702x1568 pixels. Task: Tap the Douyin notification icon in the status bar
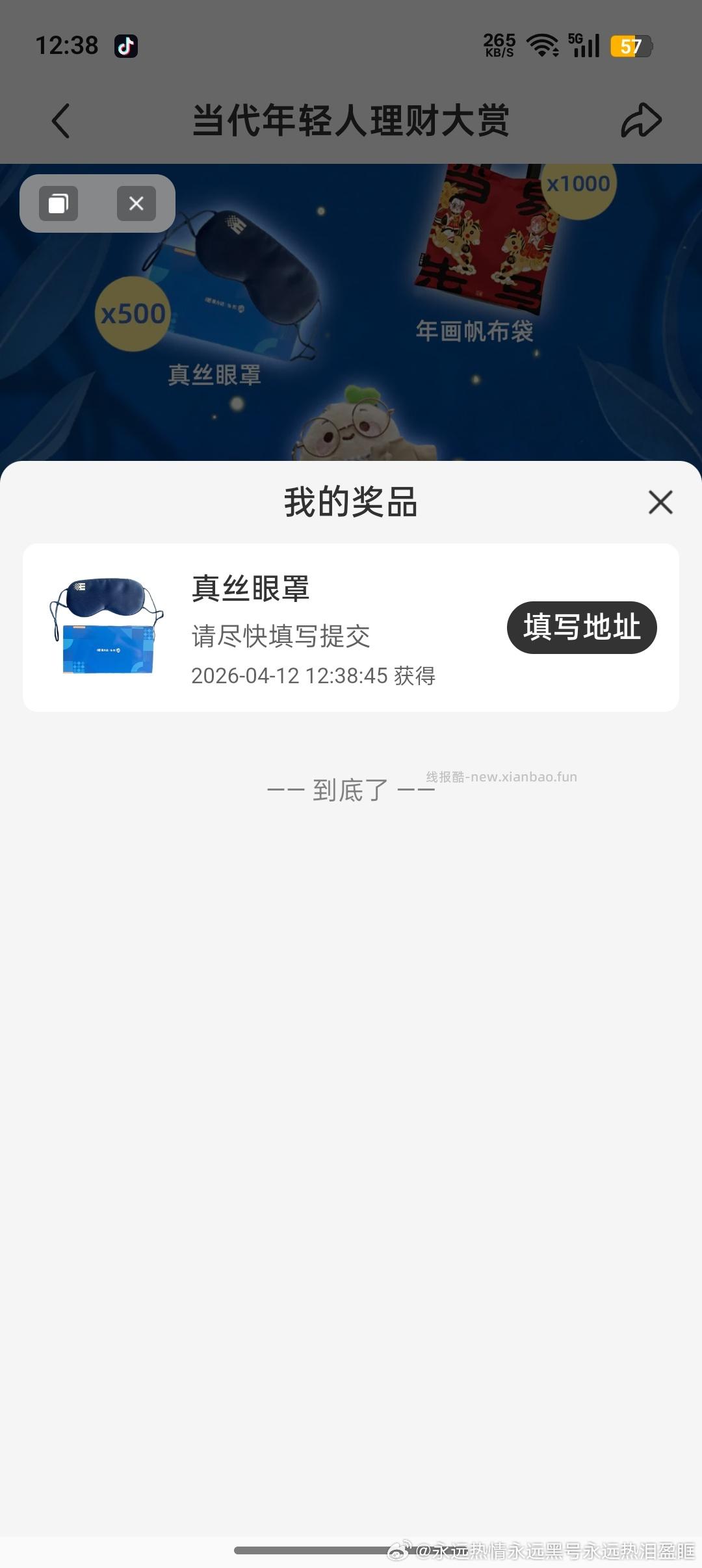click(127, 46)
